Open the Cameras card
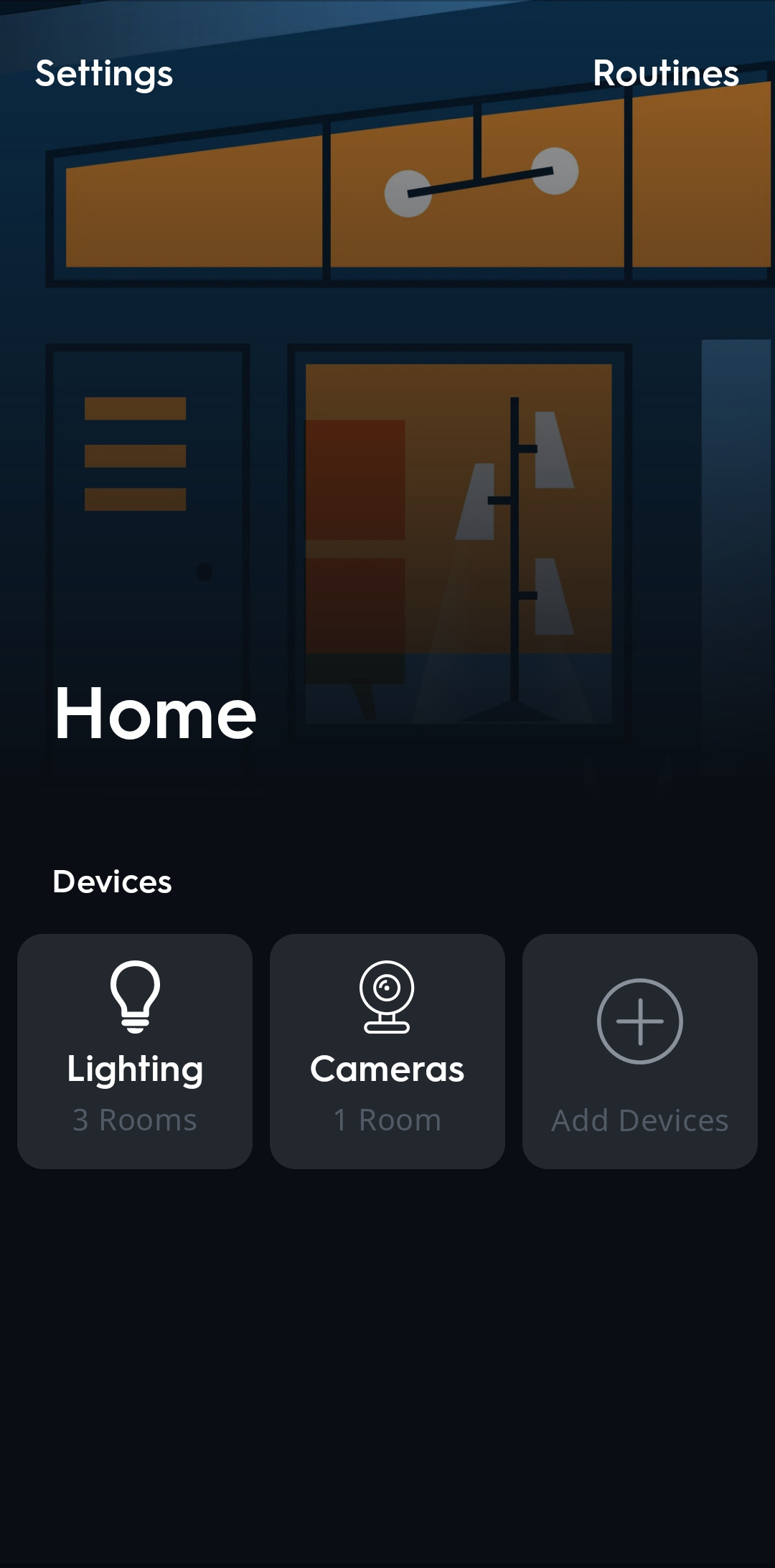This screenshot has width=775, height=1568. pyautogui.click(x=387, y=1051)
